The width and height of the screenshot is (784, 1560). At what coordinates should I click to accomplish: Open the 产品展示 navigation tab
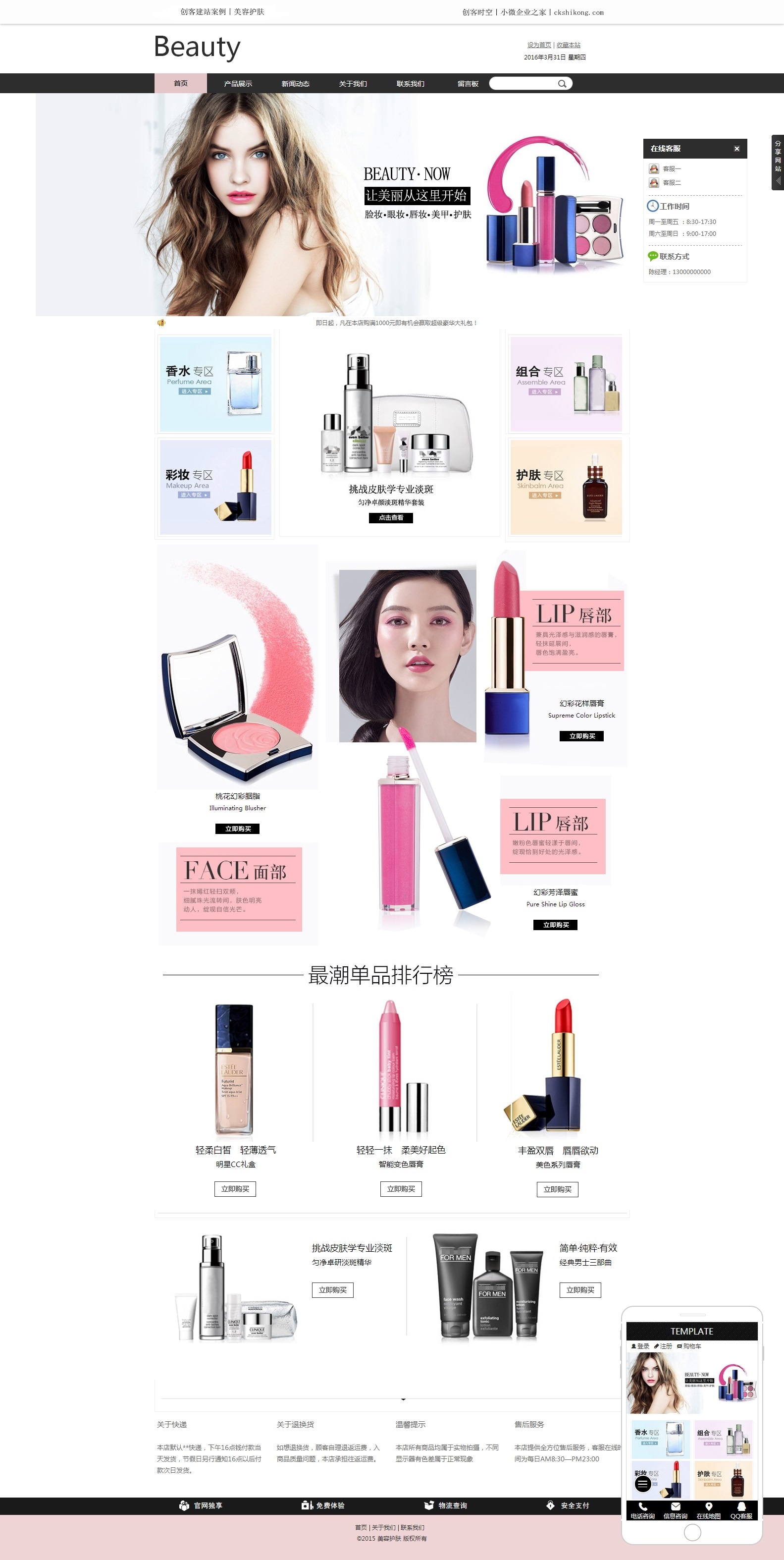click(238, 84)
